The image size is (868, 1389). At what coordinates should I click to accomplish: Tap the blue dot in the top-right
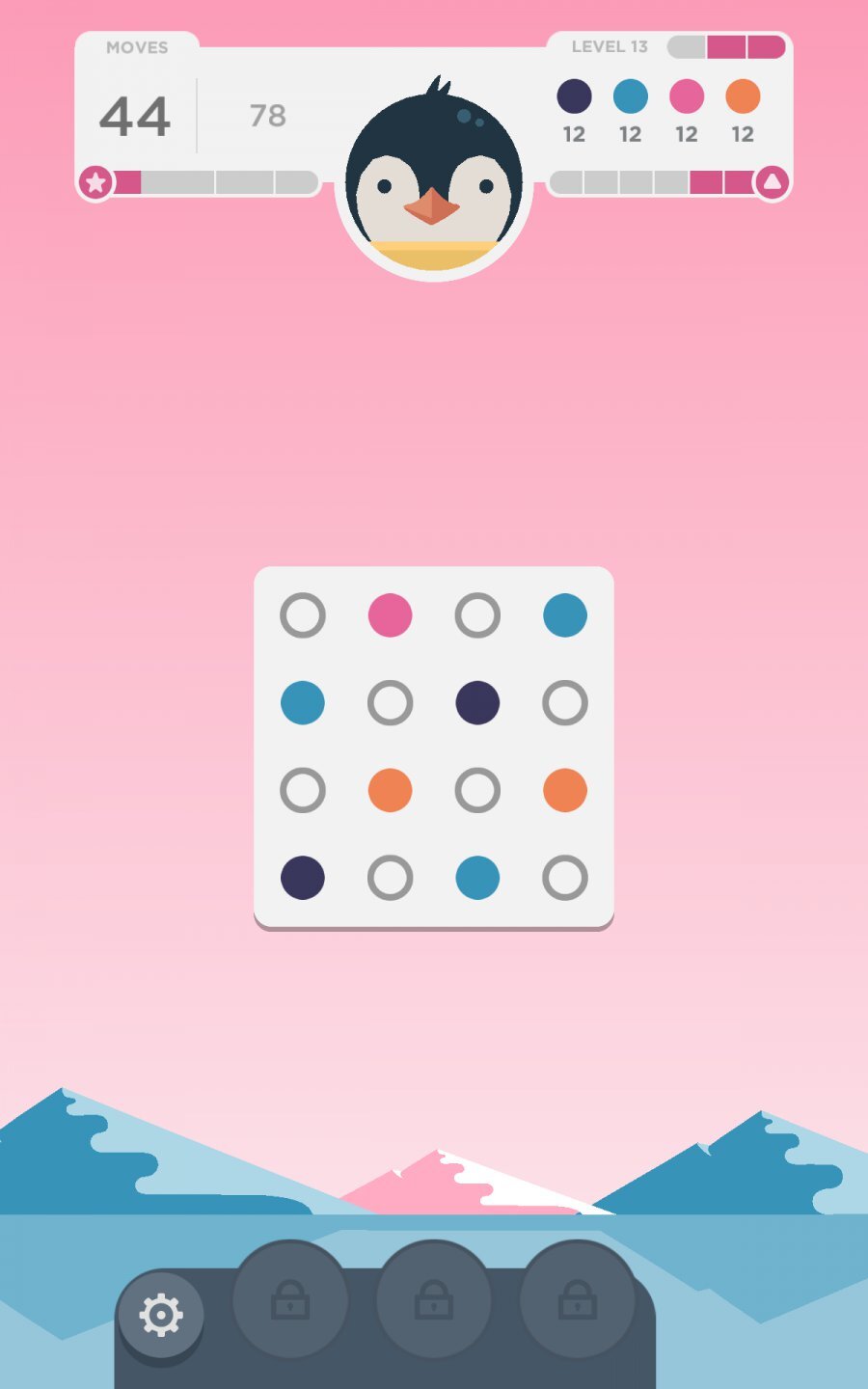[x=564, y=614]
